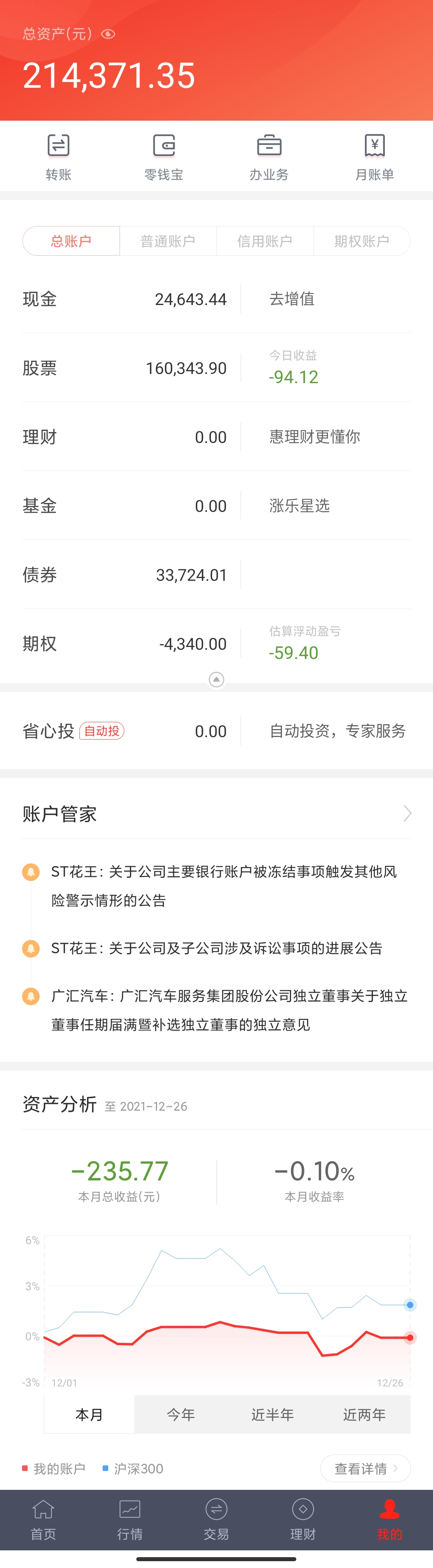Image resolution: width=433 pixels, height=1568 pixels.
Task: Switch the chart to 近半年
Action: point(272,1414)
